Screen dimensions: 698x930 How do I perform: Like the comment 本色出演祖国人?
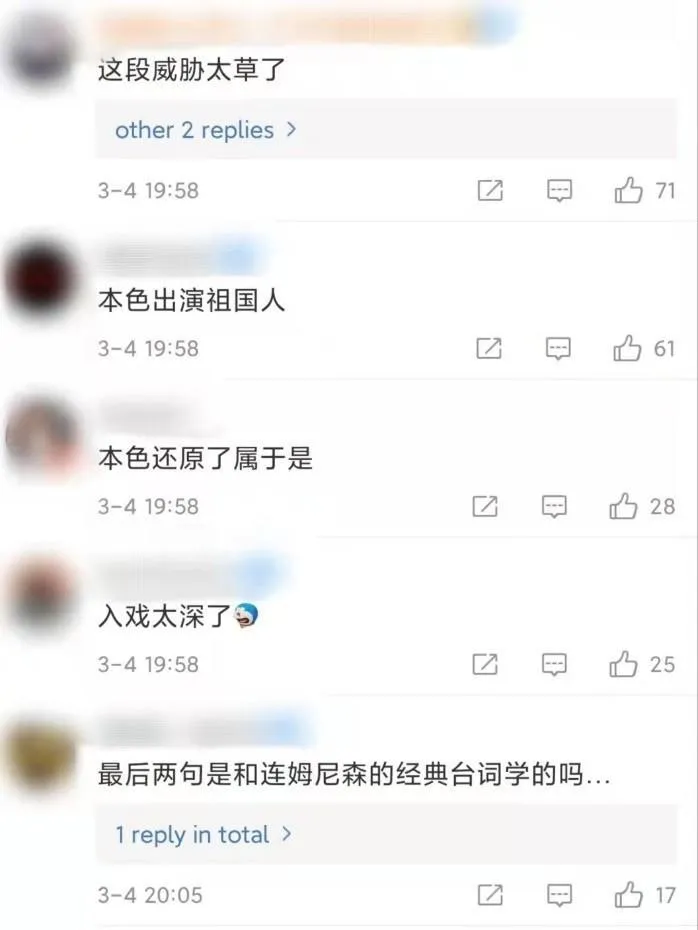click(x=627, y=349)
